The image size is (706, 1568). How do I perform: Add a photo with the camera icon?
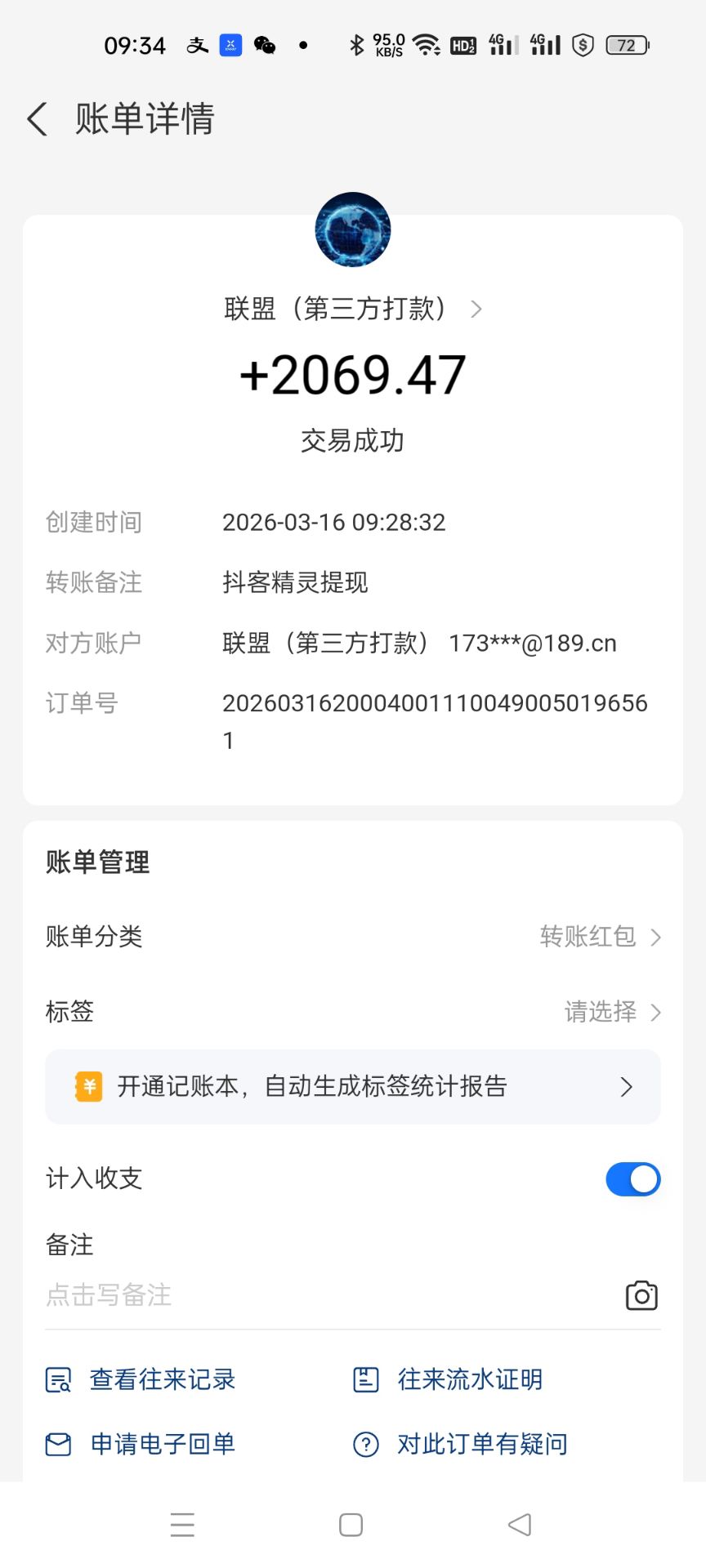pyautogui.click(x=641, y=1296)
